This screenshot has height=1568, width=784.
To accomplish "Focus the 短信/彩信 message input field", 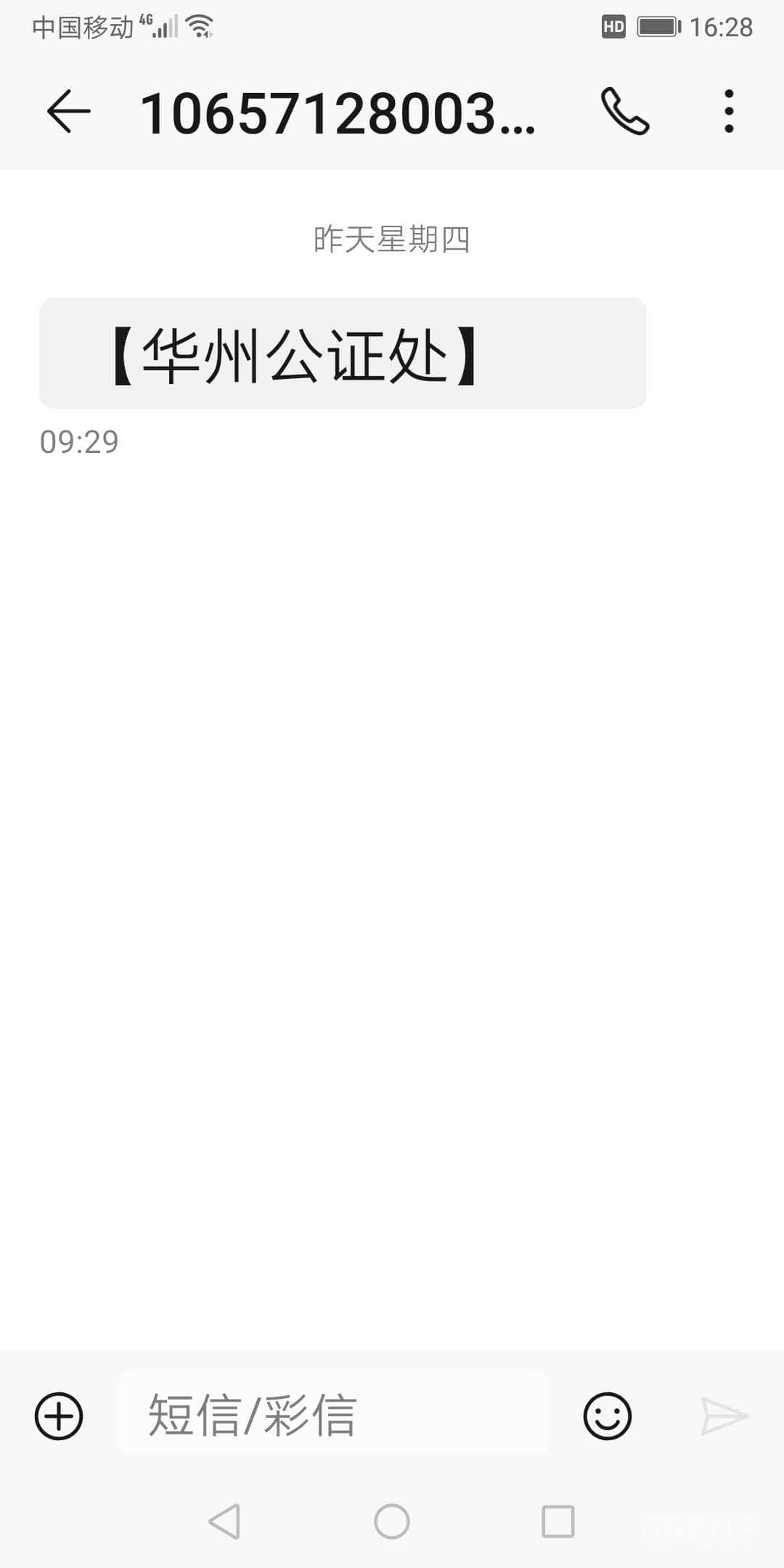I will pos(332,1414).
